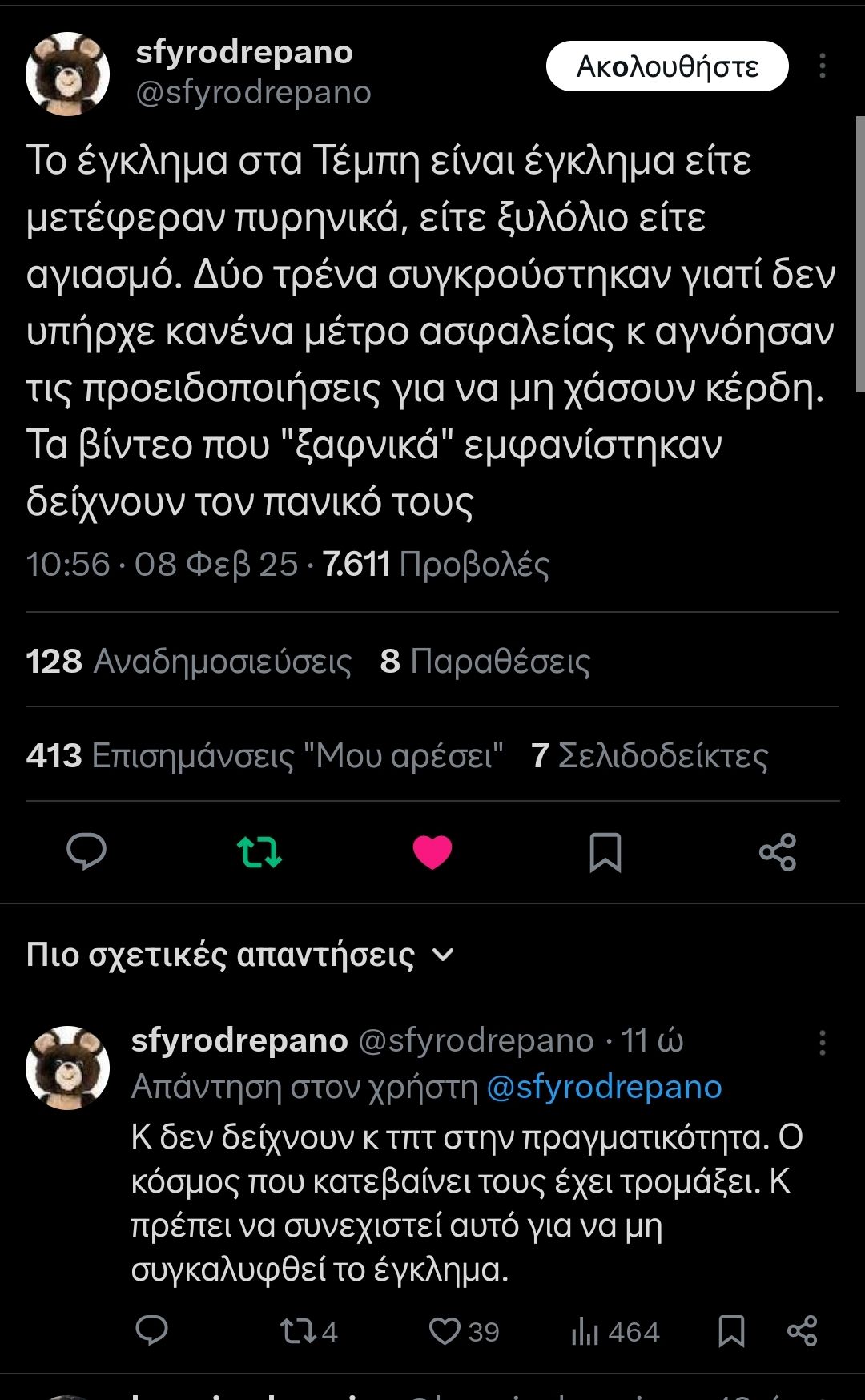Share the reply tweet
865x1400 pixels.
click(802, 1331)
